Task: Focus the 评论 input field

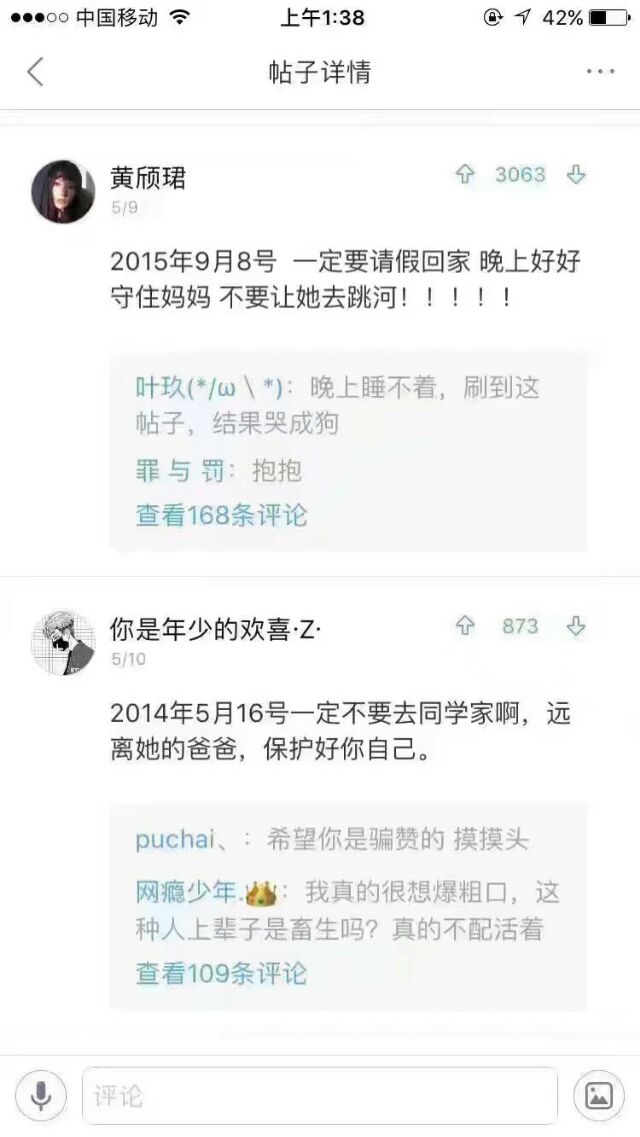Action: (x=320, y=1096)
